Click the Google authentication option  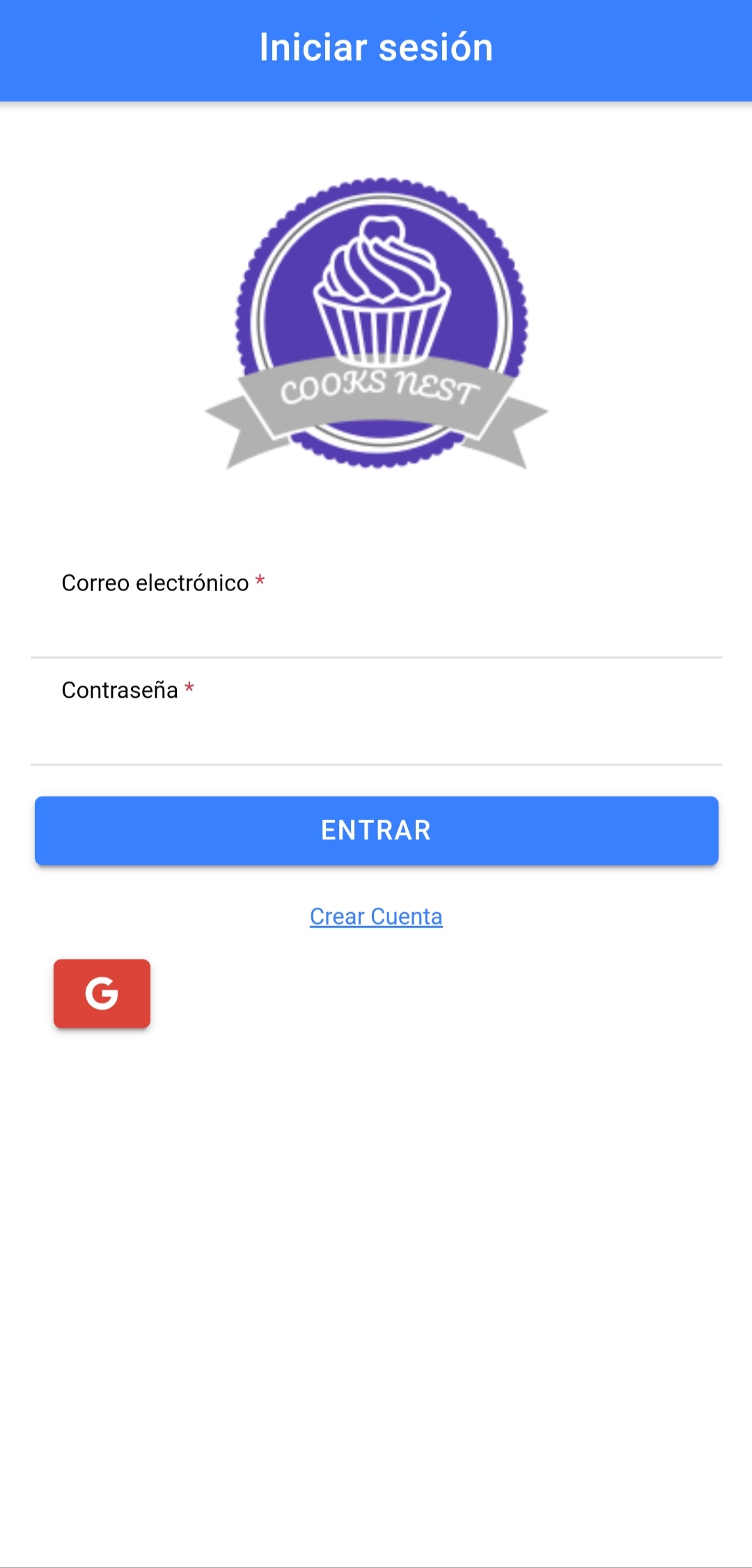point(102,994)
